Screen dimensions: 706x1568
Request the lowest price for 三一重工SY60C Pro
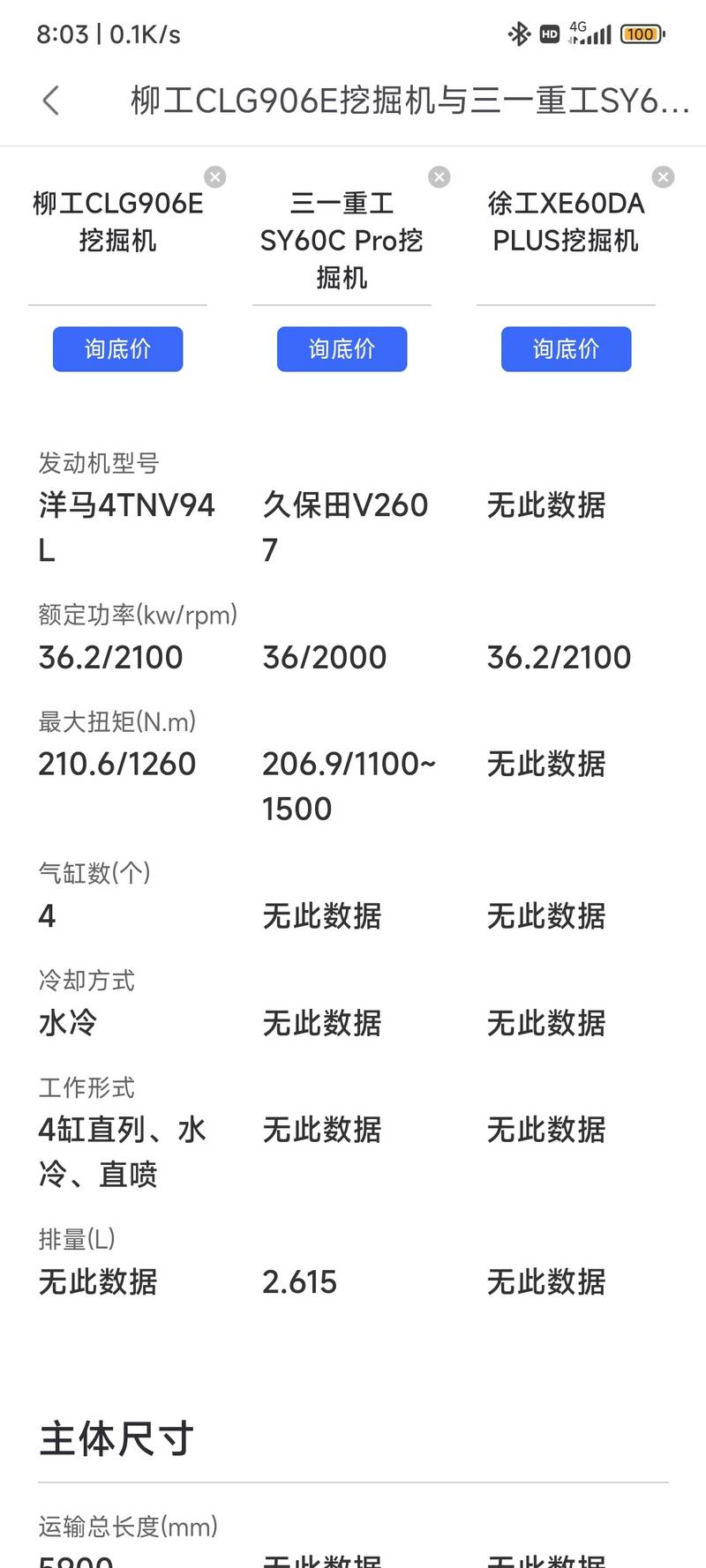[342, 349]
